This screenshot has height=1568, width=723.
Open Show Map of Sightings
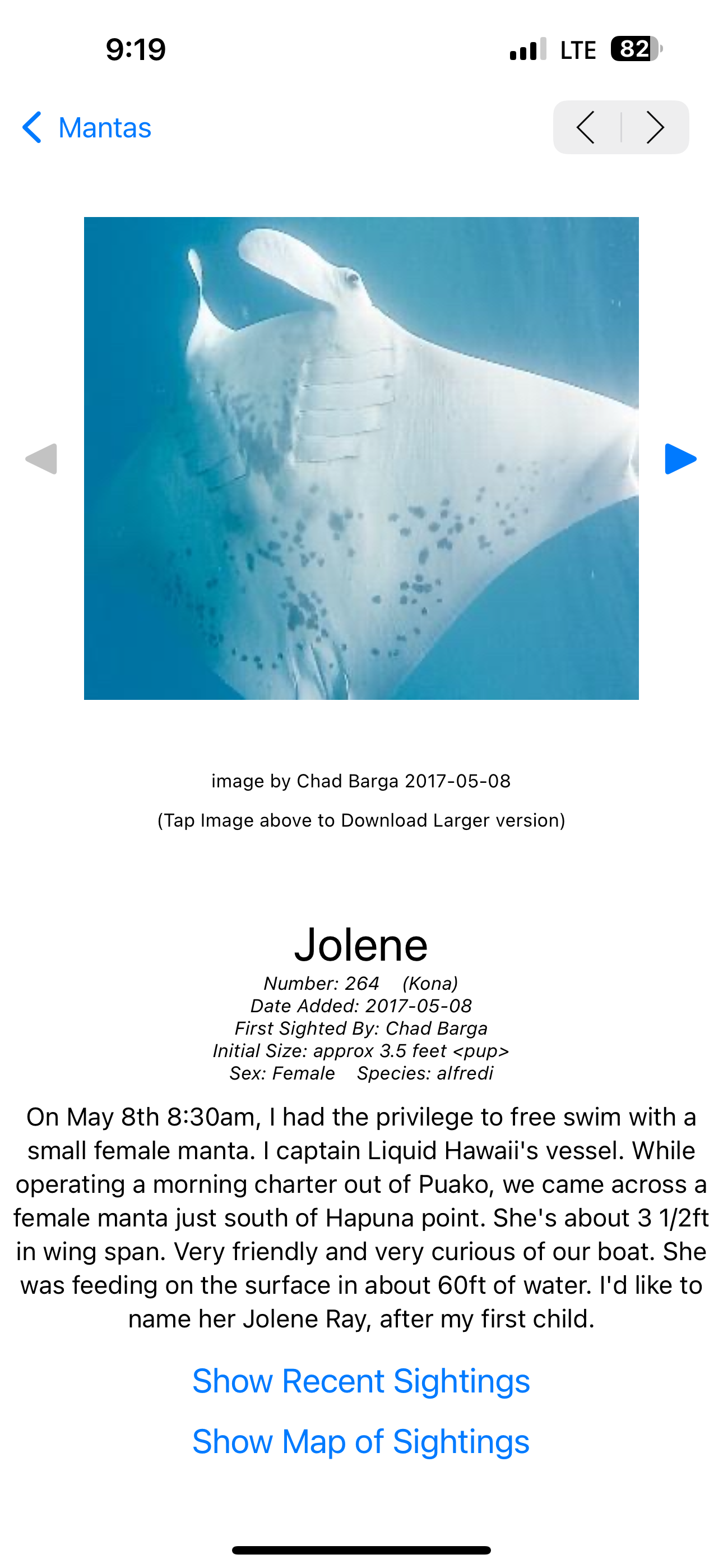click(361, 1441)
